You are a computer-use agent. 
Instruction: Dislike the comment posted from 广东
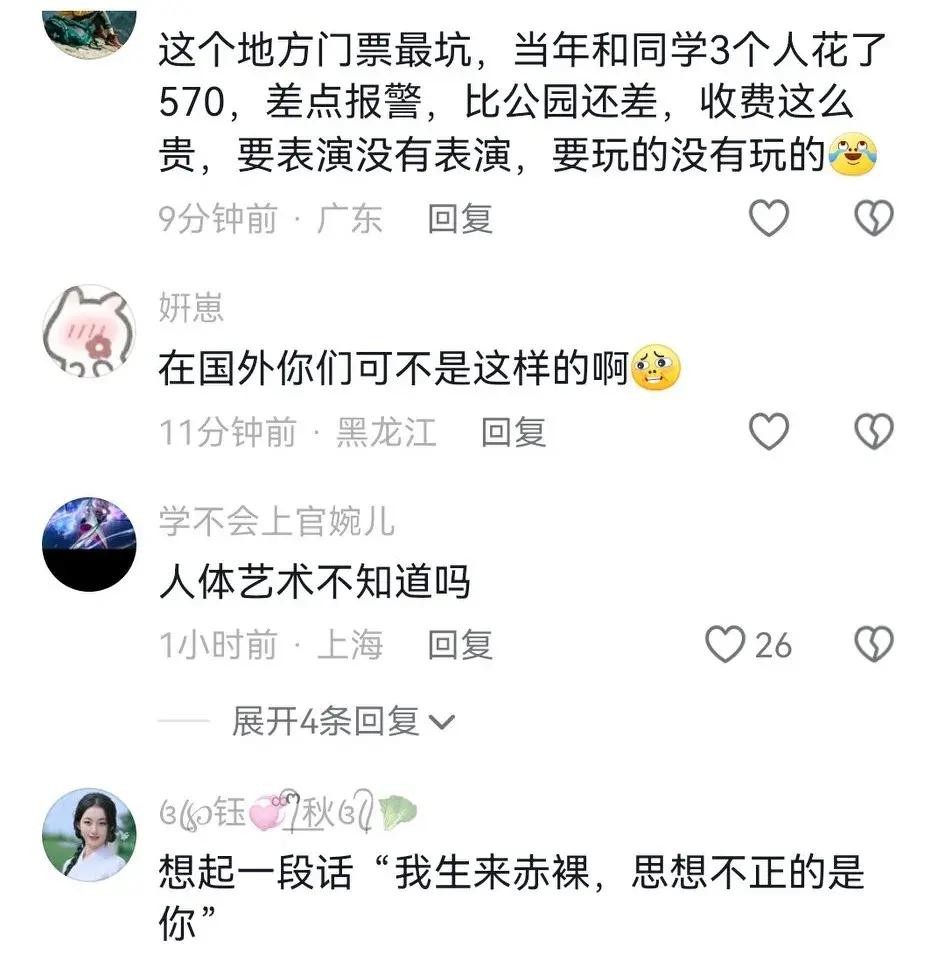coord(873,218)
